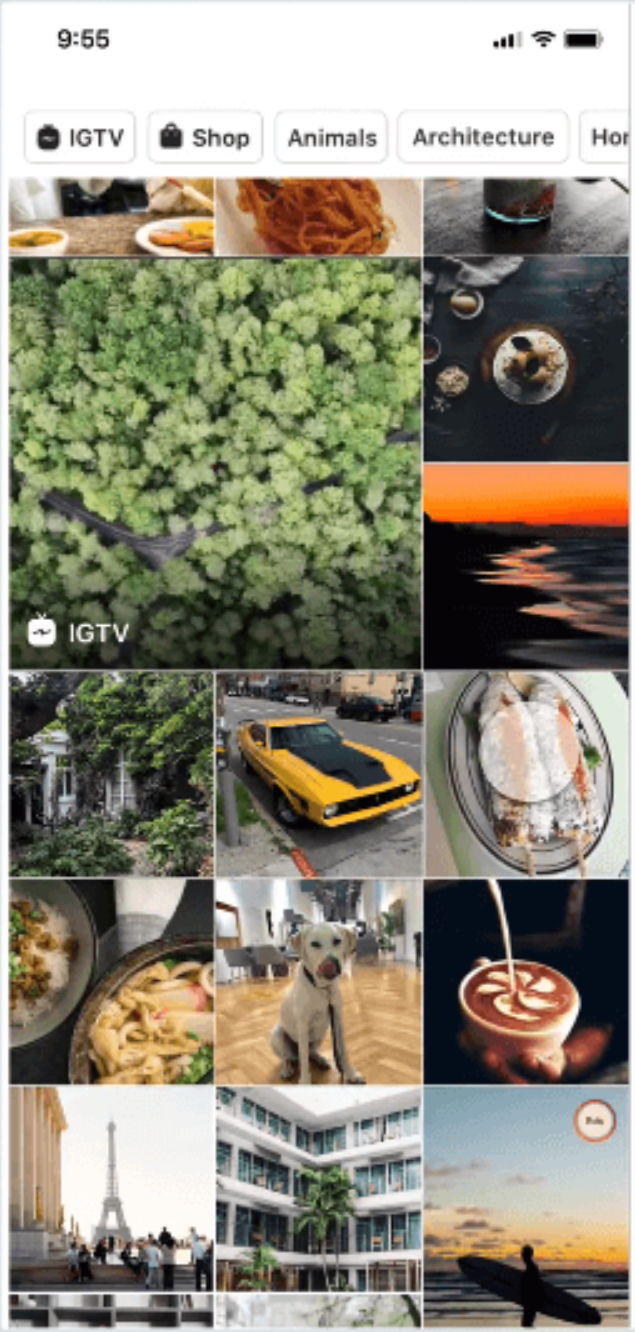View the Eiffel Tower photo
This screenshot has width=635, height=1332.
(111, 1189)
